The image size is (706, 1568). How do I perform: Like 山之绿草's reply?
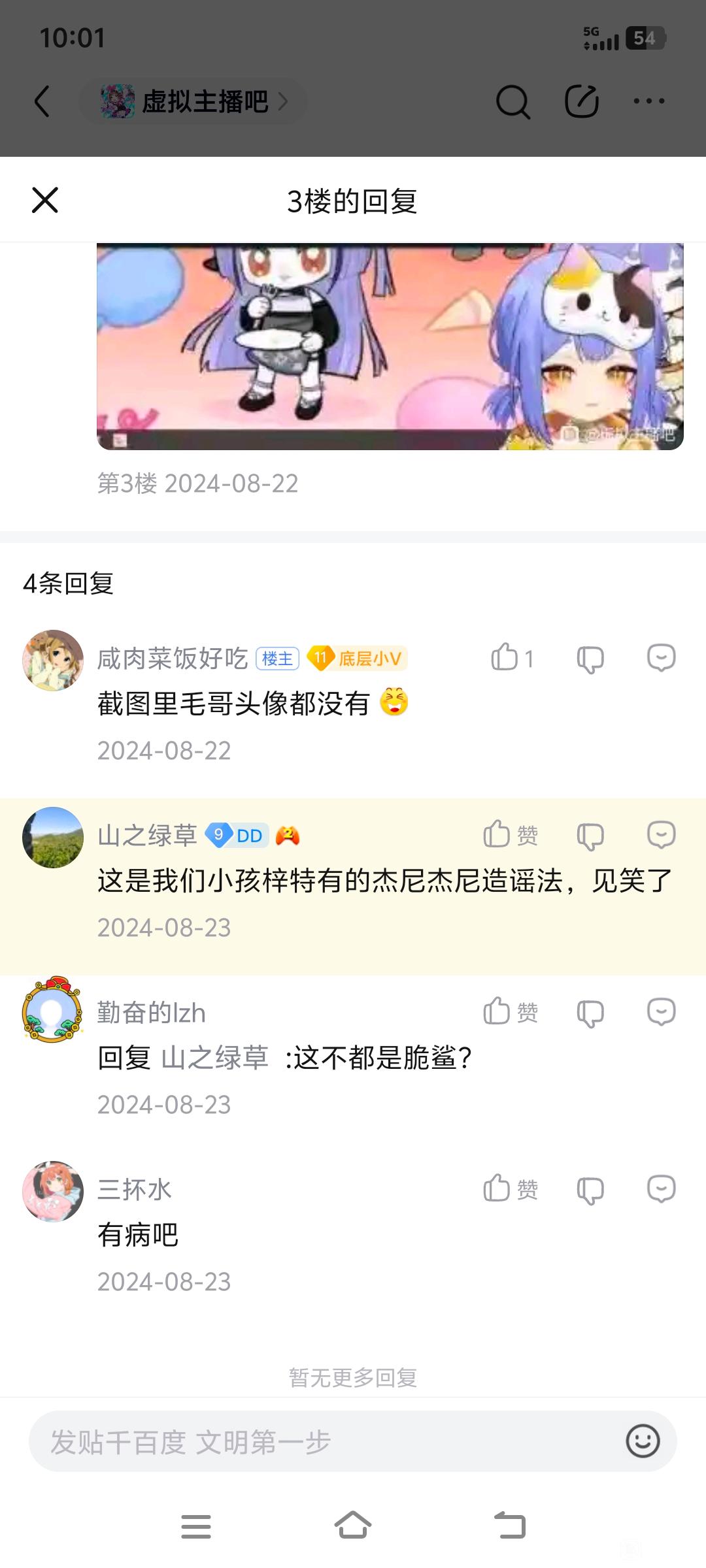point(497,835)
